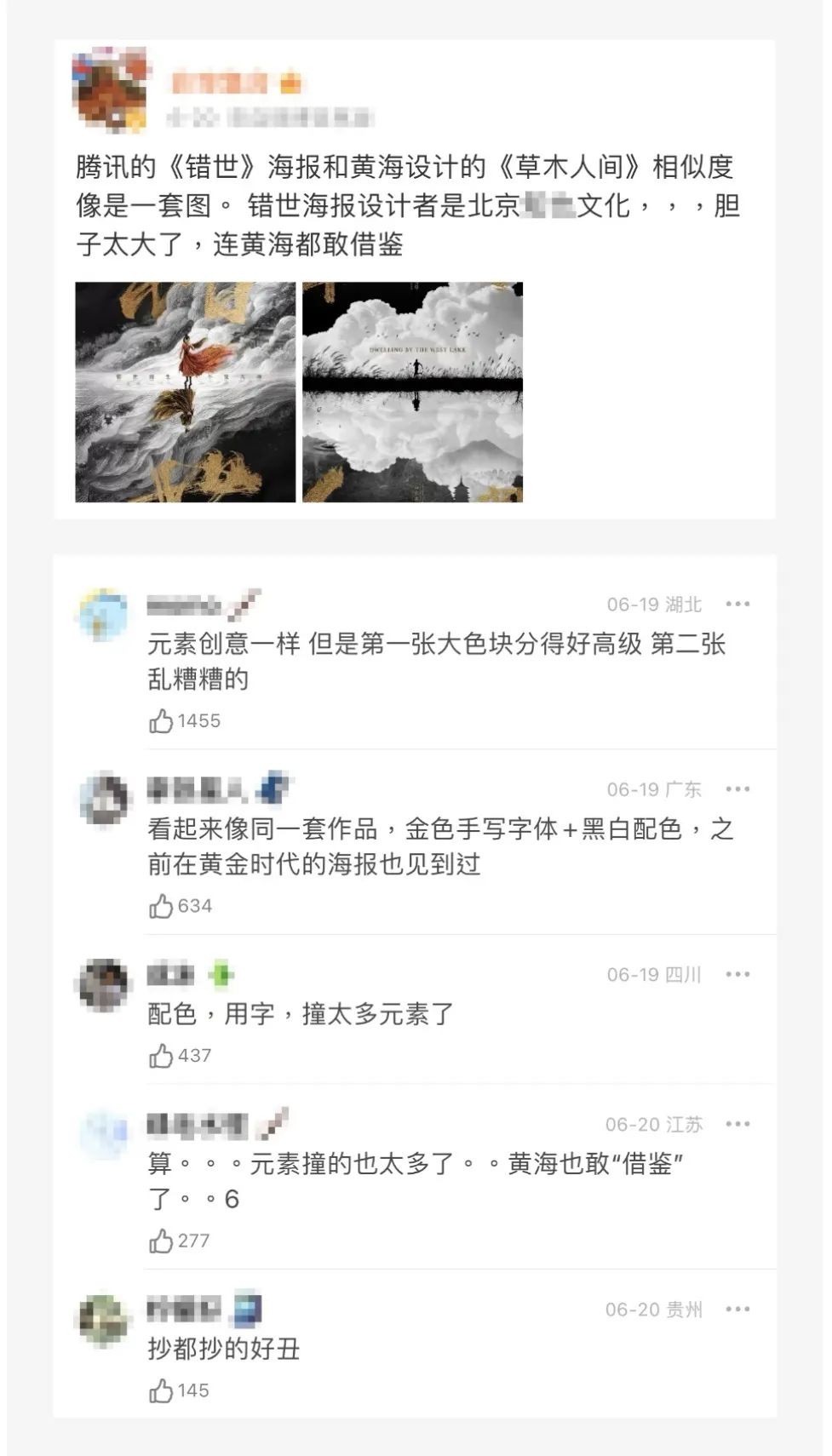Open more options on the 06-19 广东 comment
Viewport: 832px width, 1456px height.
coord(737,789)
